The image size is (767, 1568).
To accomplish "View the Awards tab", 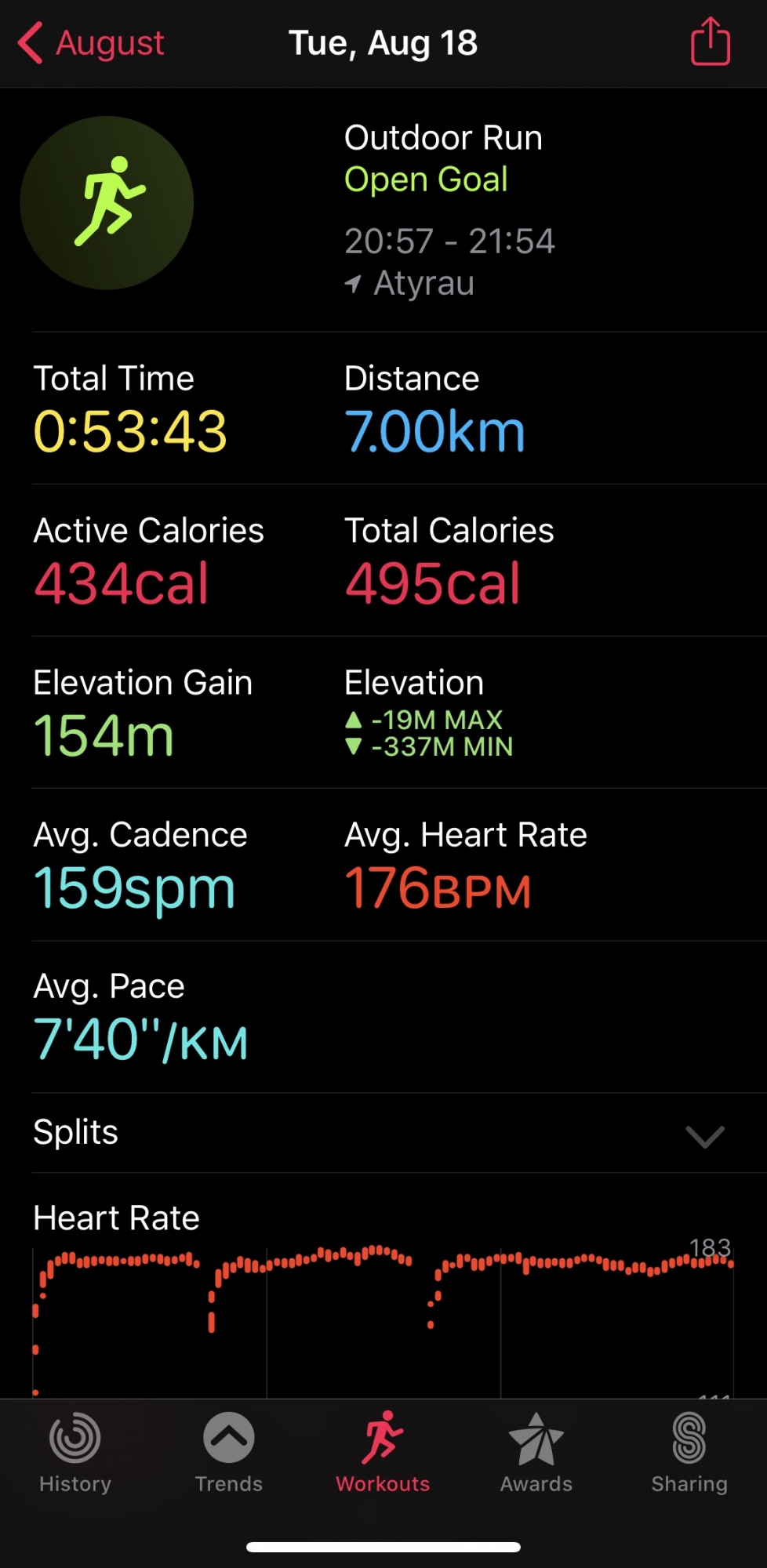I will pos(536,1453).
